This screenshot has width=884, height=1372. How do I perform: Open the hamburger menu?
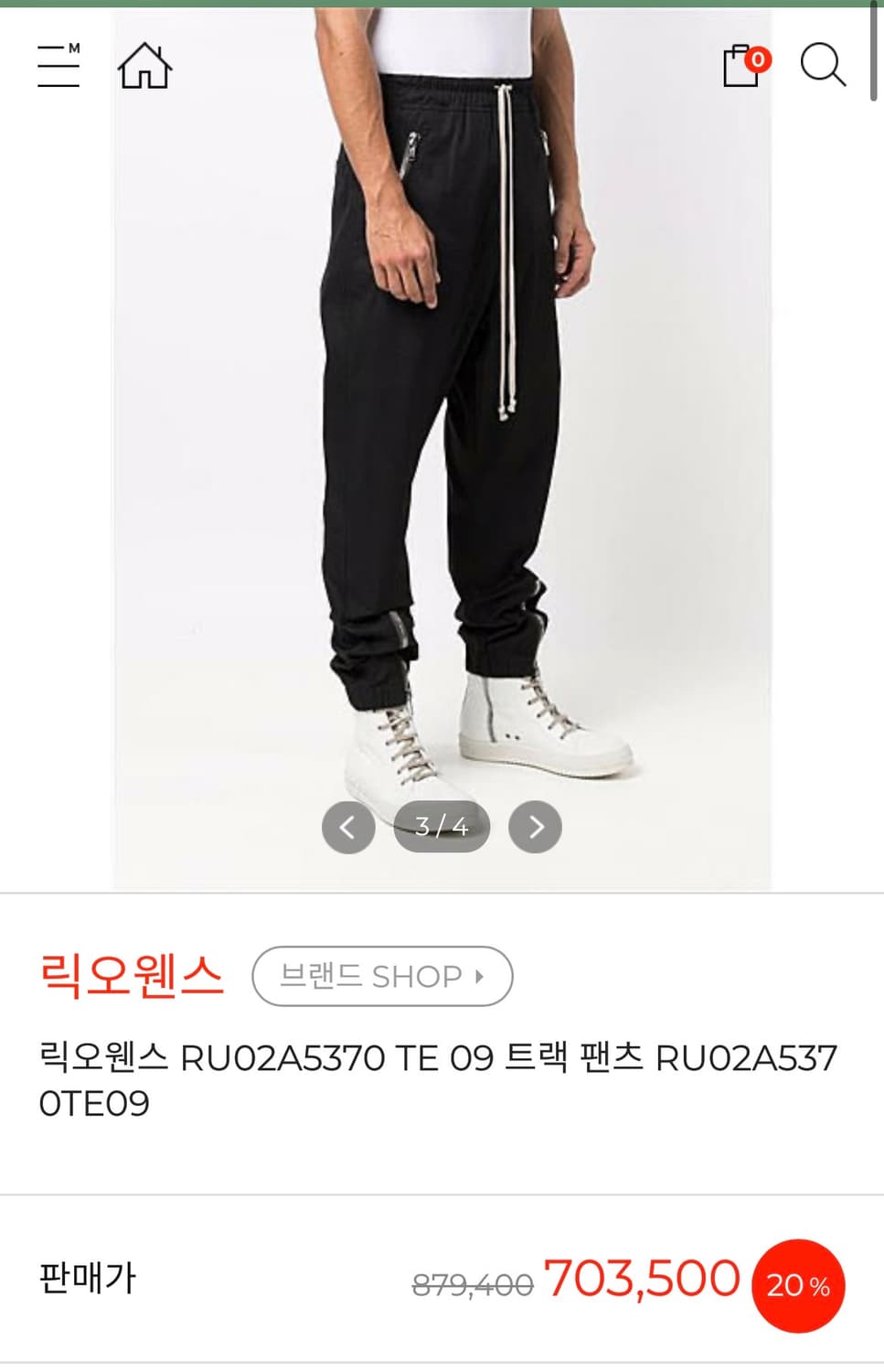point(57,66)
